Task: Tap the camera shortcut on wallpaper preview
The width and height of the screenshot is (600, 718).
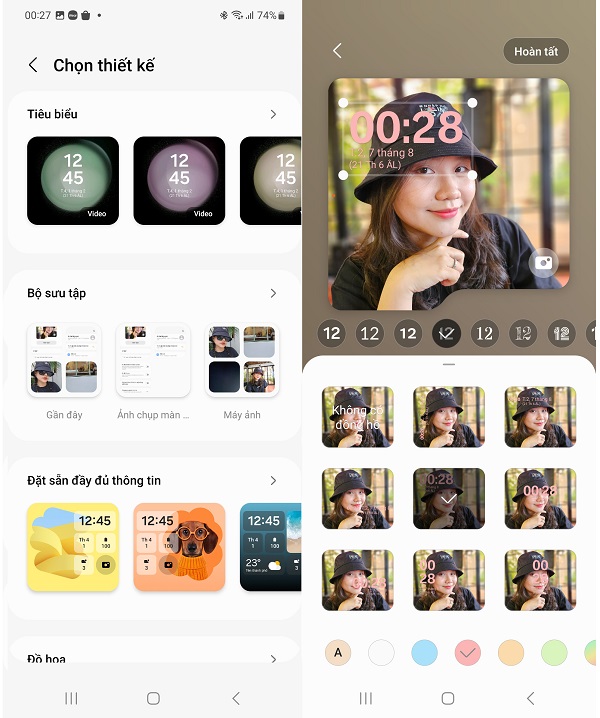Action: pos(544,262)
